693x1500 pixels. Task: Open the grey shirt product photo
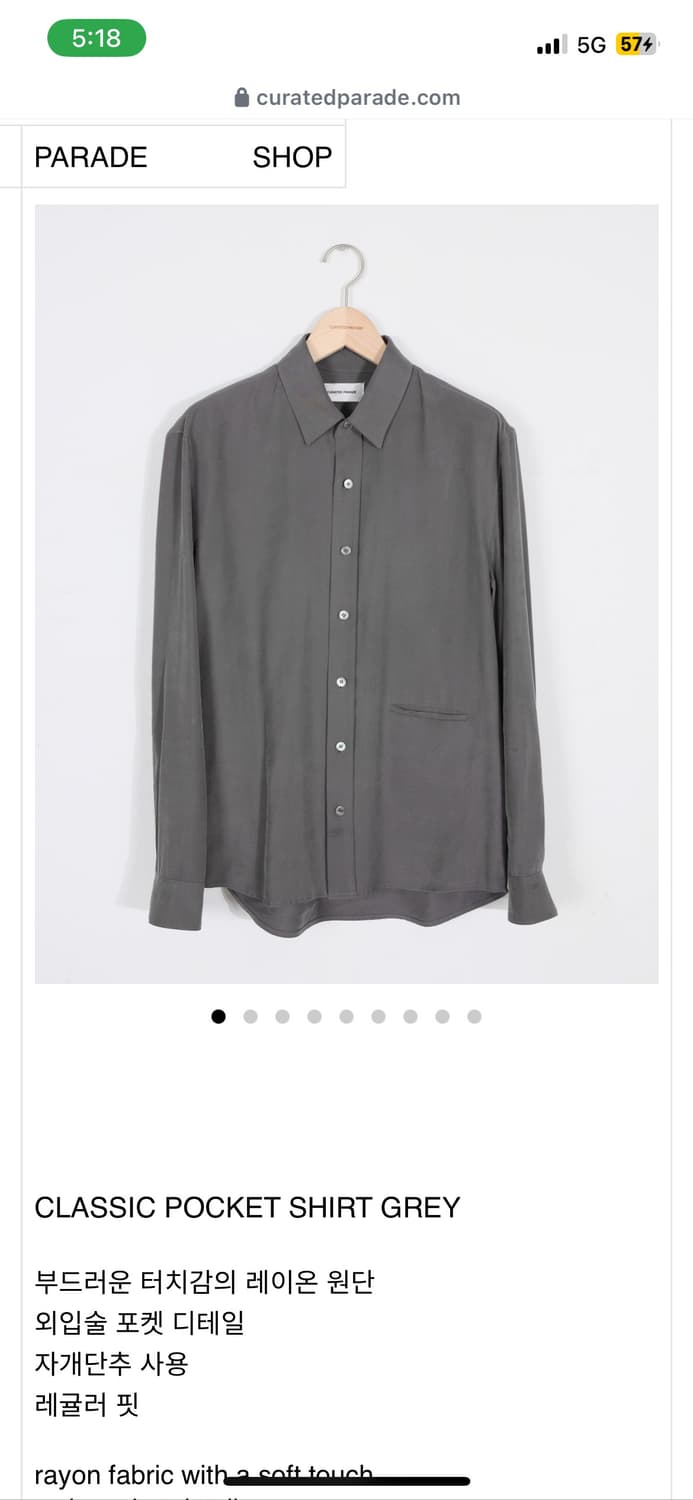point(346,594)
